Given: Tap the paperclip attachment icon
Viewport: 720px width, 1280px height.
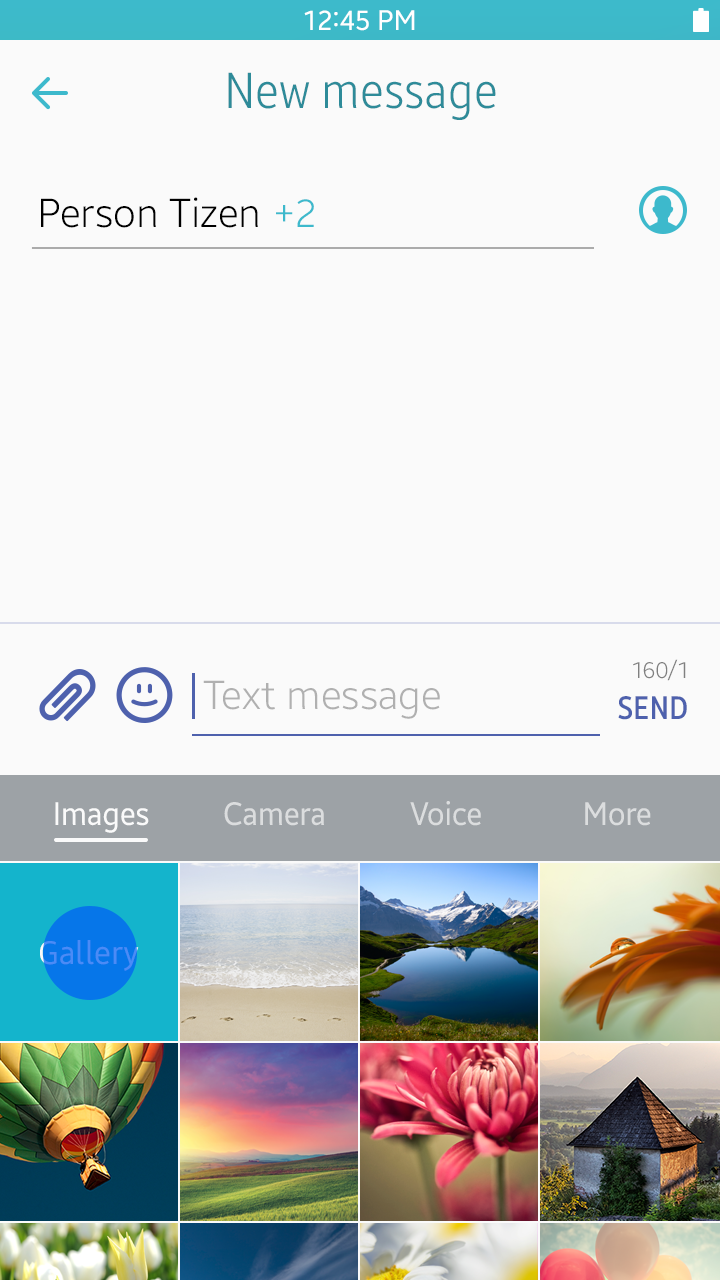Looking at the screenshot, I should 67,695.
